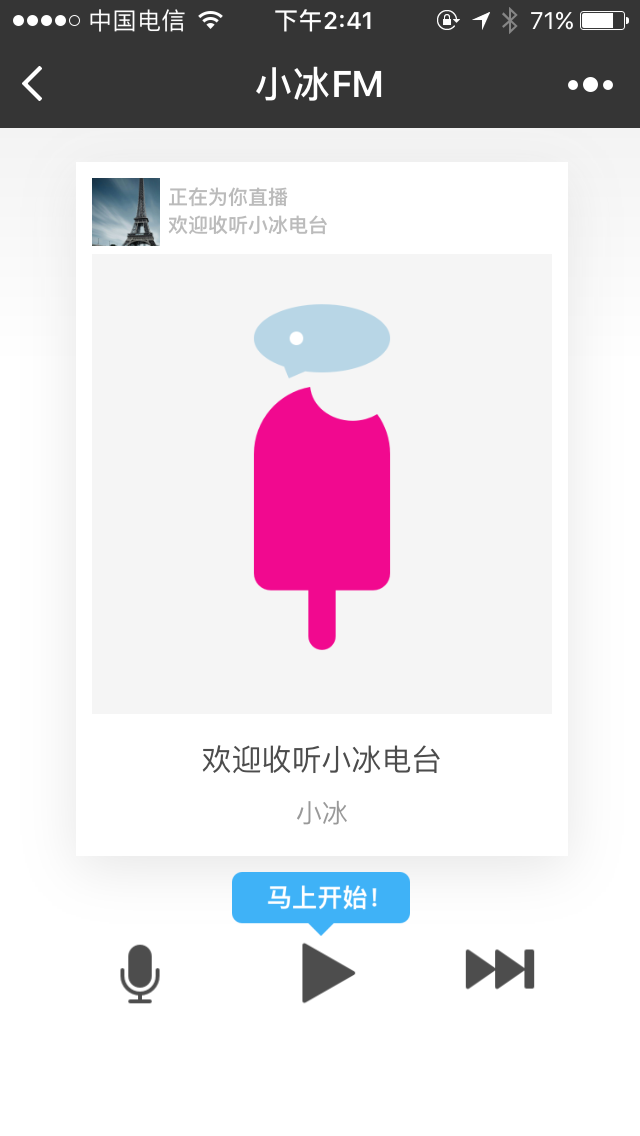Tap the microphone icon to speak
This screenshot has height=1136, width=640.
140,973
